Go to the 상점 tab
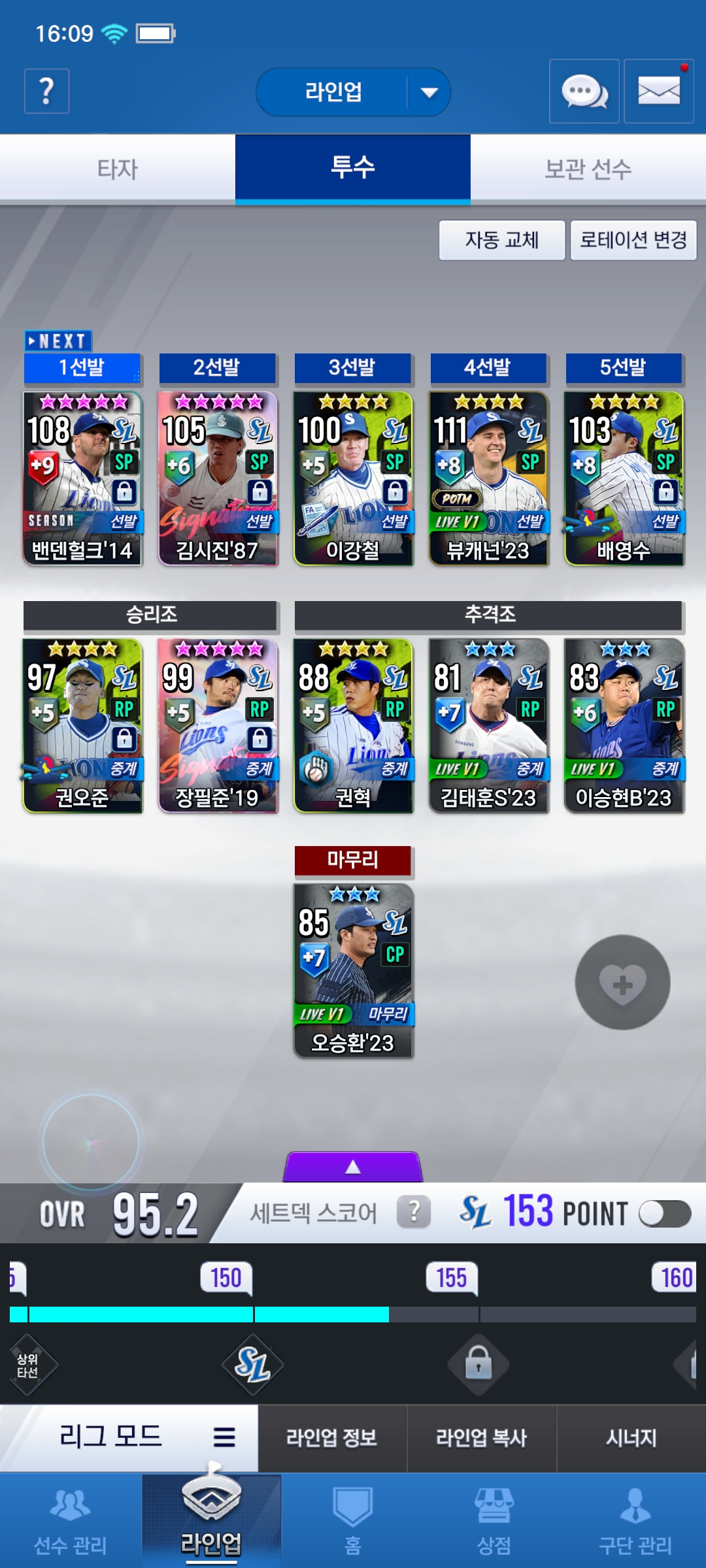Viewport: 706px width, 1568px height. coord(494,1522)
